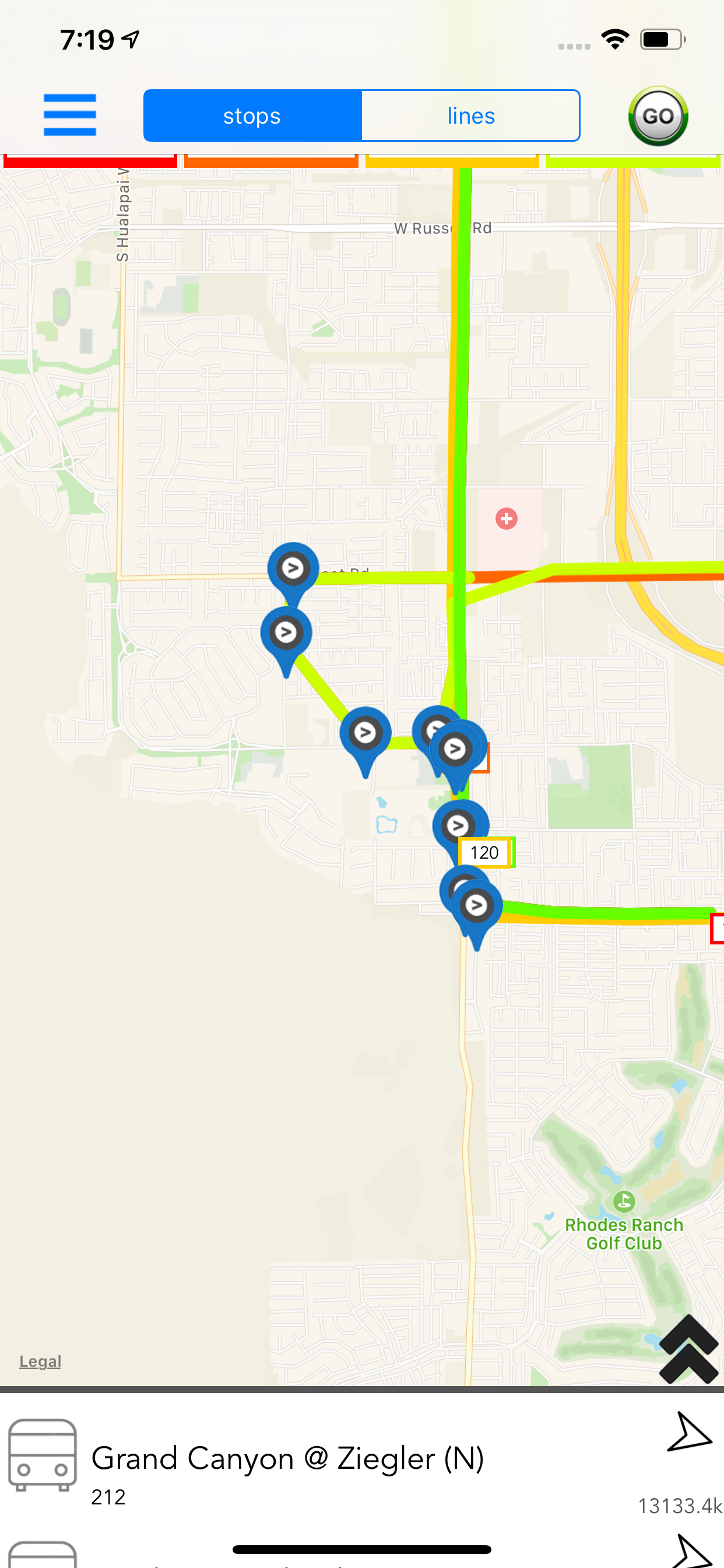724x1568 pixels.
Task: Select the stop pin next to the 120 badge
Action: pyautogui.click(x=459, y=825)
